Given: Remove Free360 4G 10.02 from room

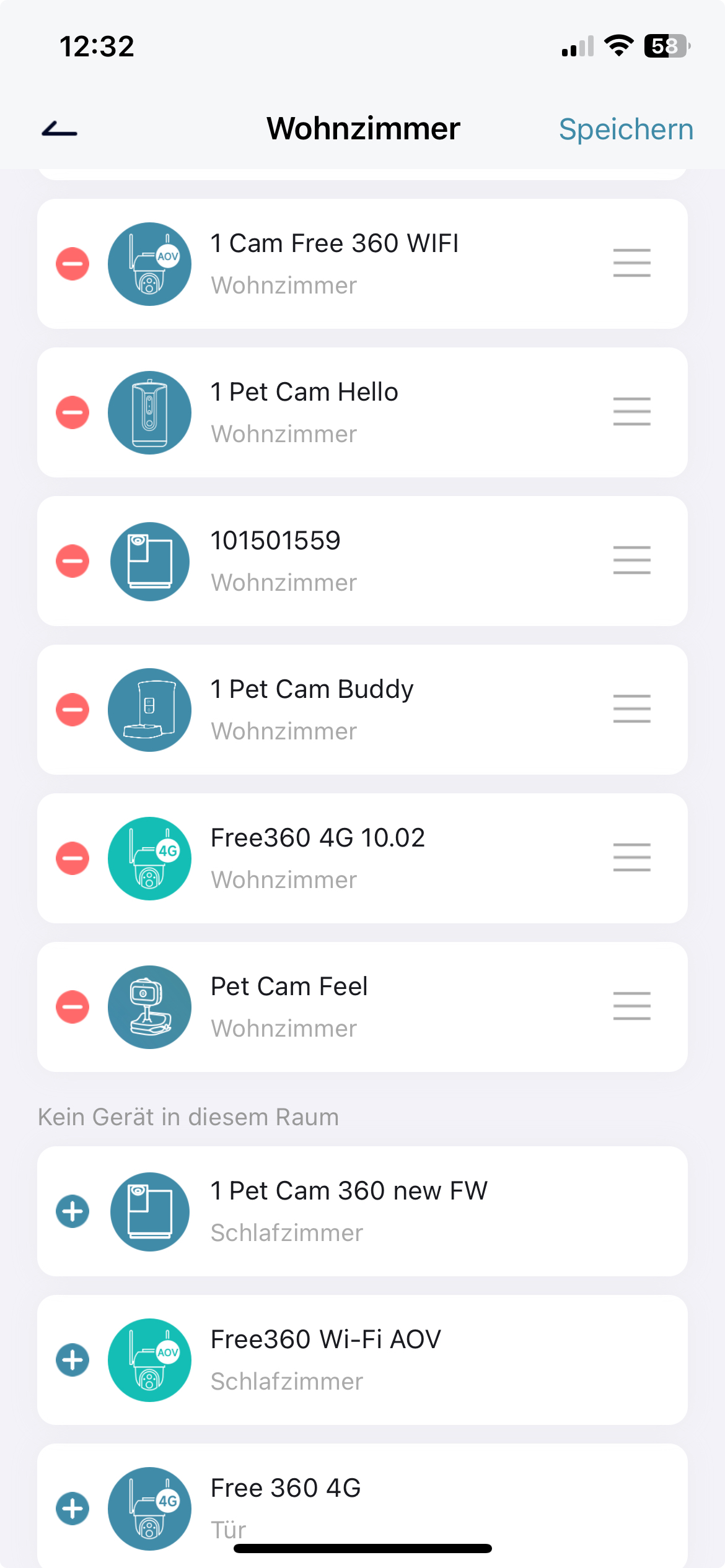Looking at the screenshot, I should click(72, 858).
